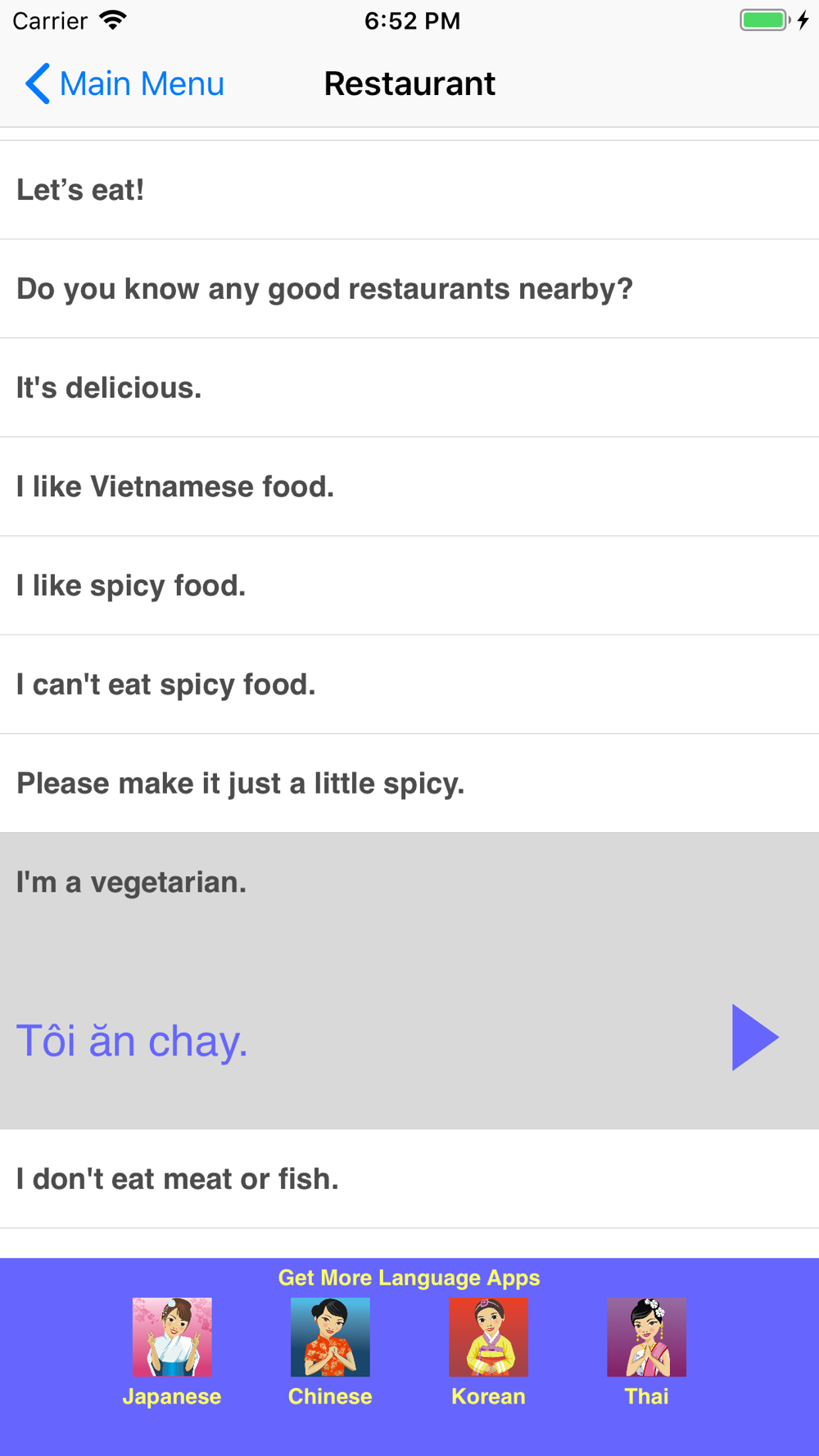
Task: Get the Thai language app
Action: pyautogui.click(x=646, y=1352)
